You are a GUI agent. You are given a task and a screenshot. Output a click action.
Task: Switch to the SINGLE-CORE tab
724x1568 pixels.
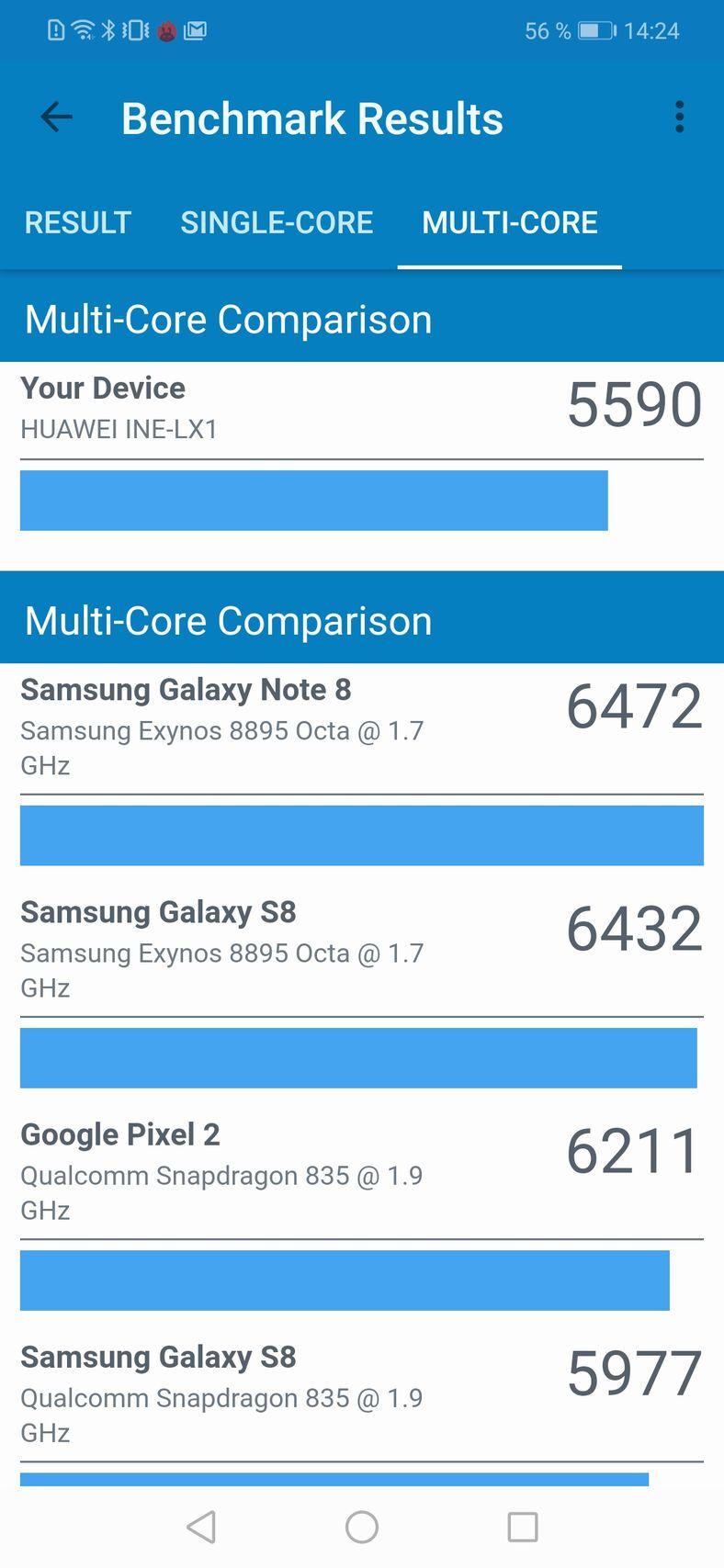[277, 222]
